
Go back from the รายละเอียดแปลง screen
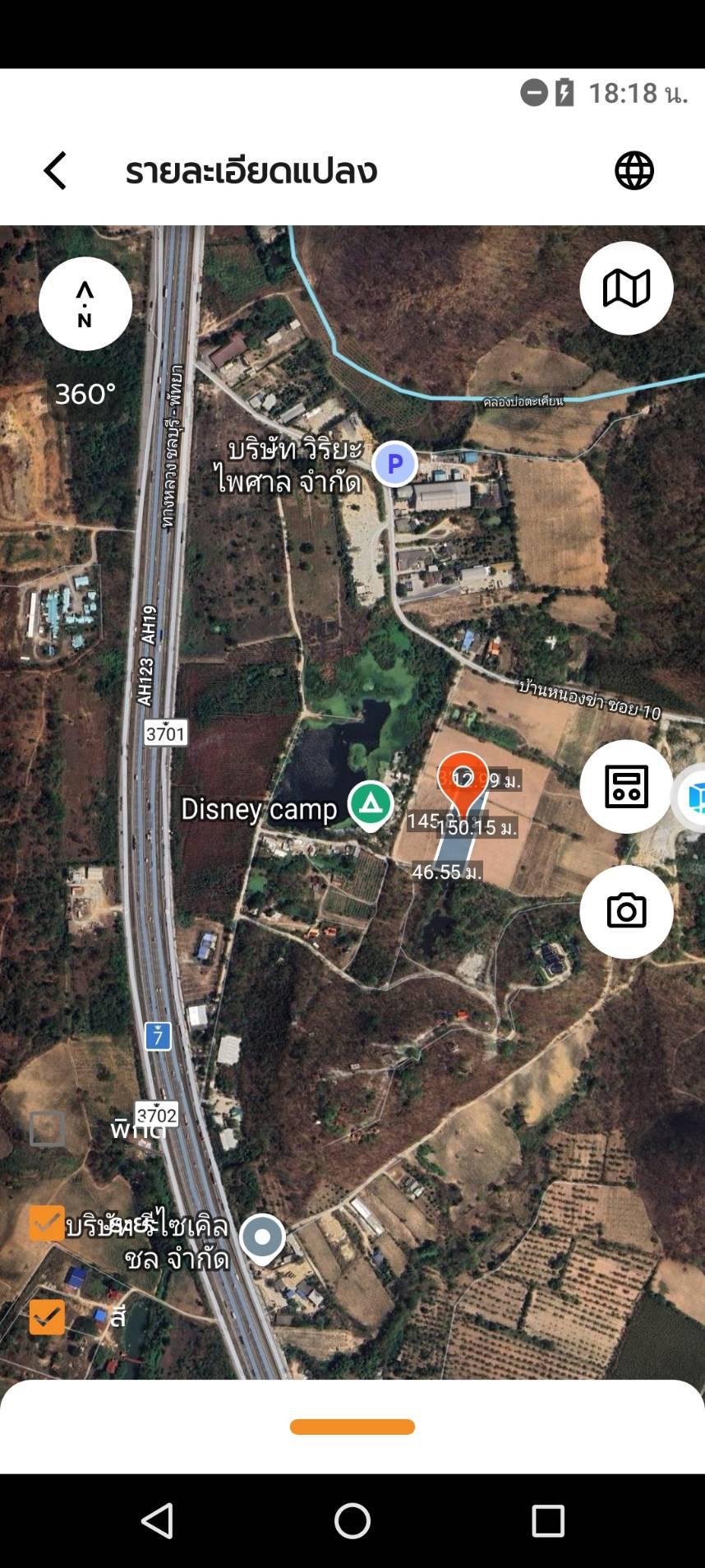55,171
